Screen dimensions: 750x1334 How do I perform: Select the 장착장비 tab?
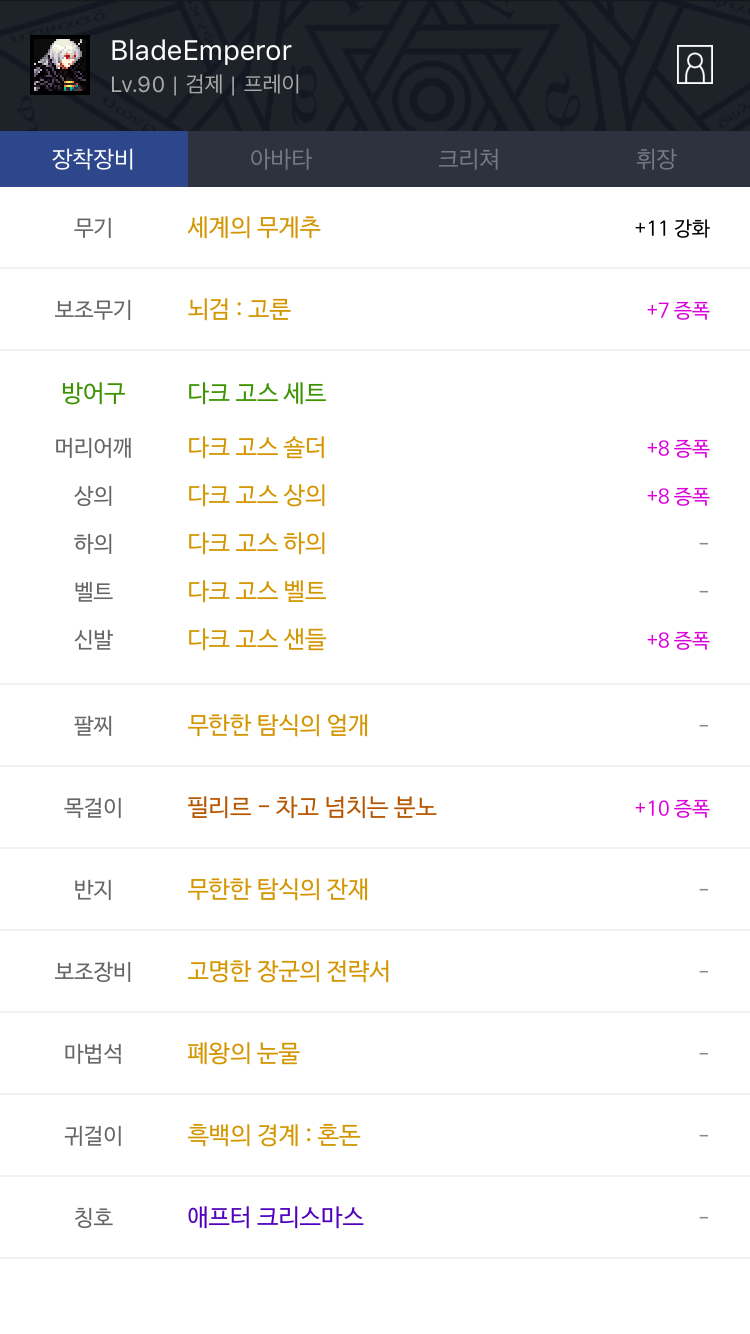point(94,159)
